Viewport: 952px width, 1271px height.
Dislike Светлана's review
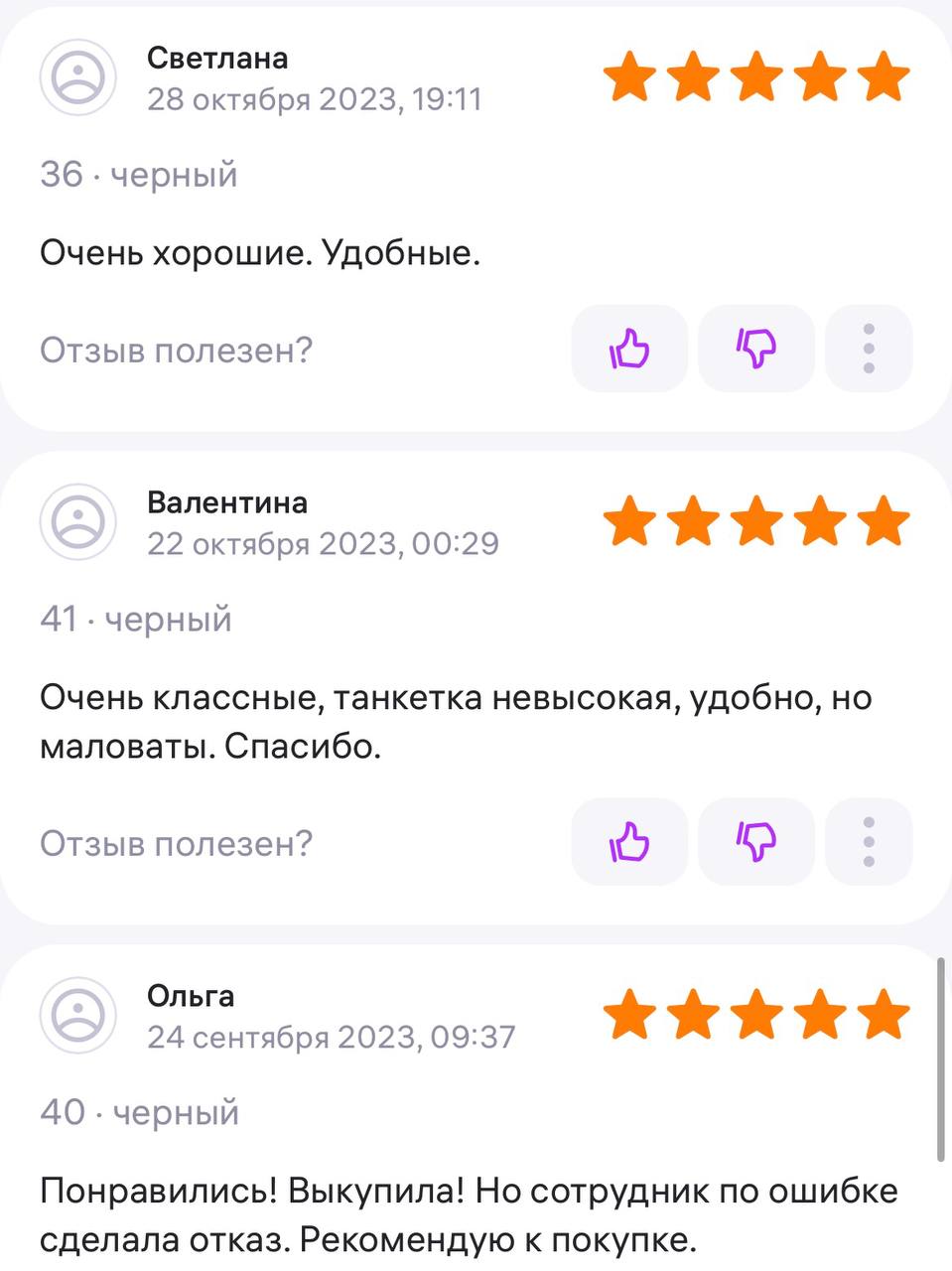pyautogui.click(x=756, y=349)
